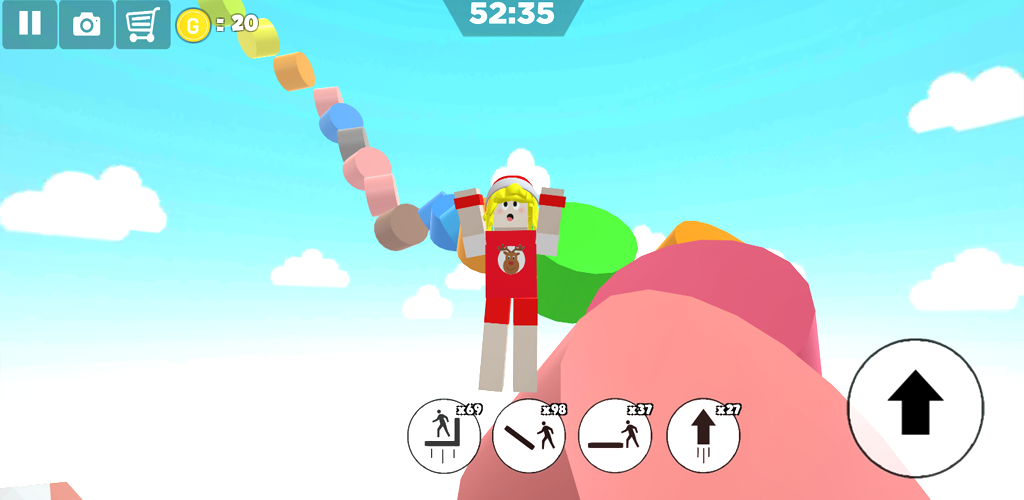The height and width of the screenshot is (500, 1024).
Task: Activate the x37 platform power-up
Action: 615,436
